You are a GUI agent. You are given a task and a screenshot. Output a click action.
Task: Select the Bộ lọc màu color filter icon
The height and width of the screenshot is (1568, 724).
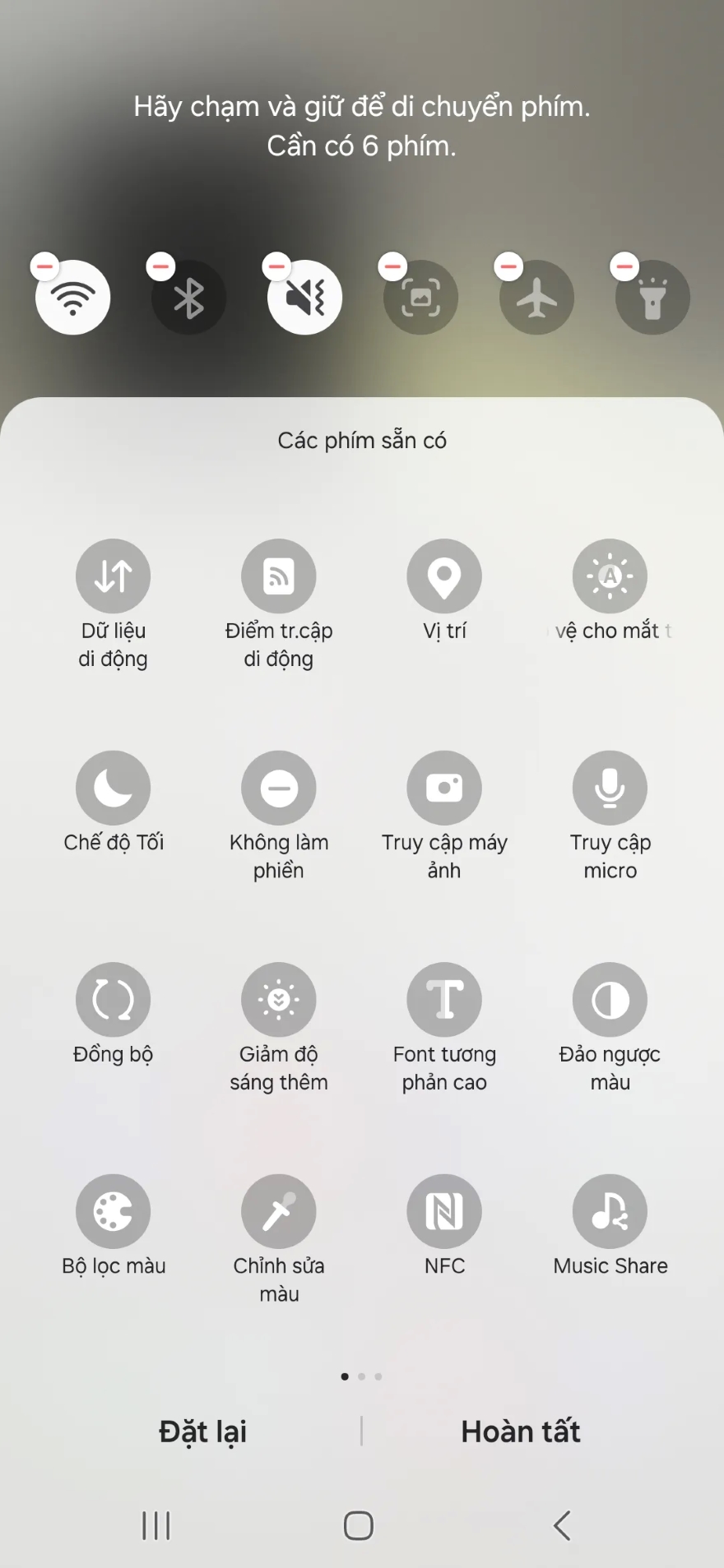pos(114,1210)
